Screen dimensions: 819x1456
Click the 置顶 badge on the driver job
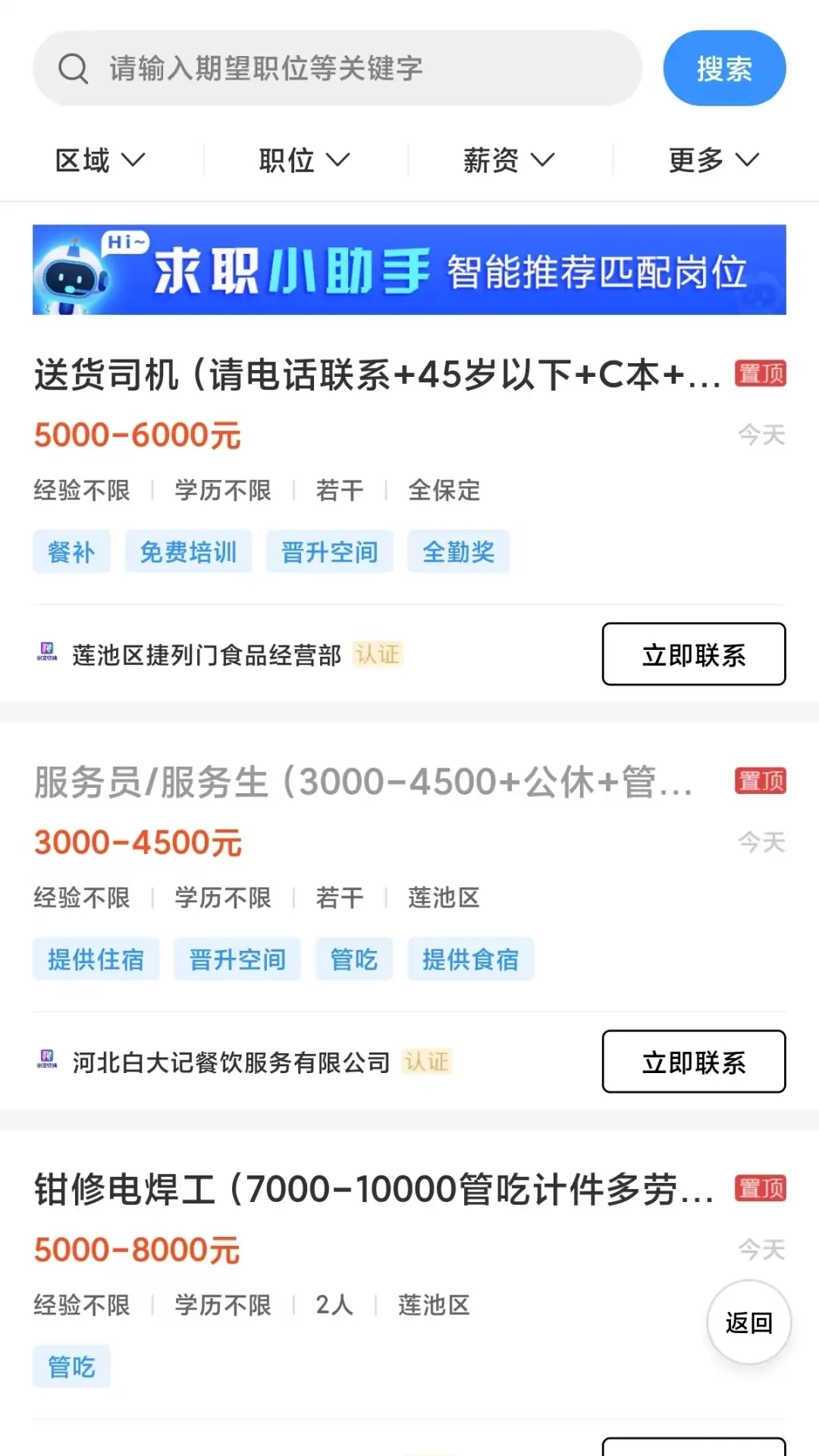coord(761,373)
